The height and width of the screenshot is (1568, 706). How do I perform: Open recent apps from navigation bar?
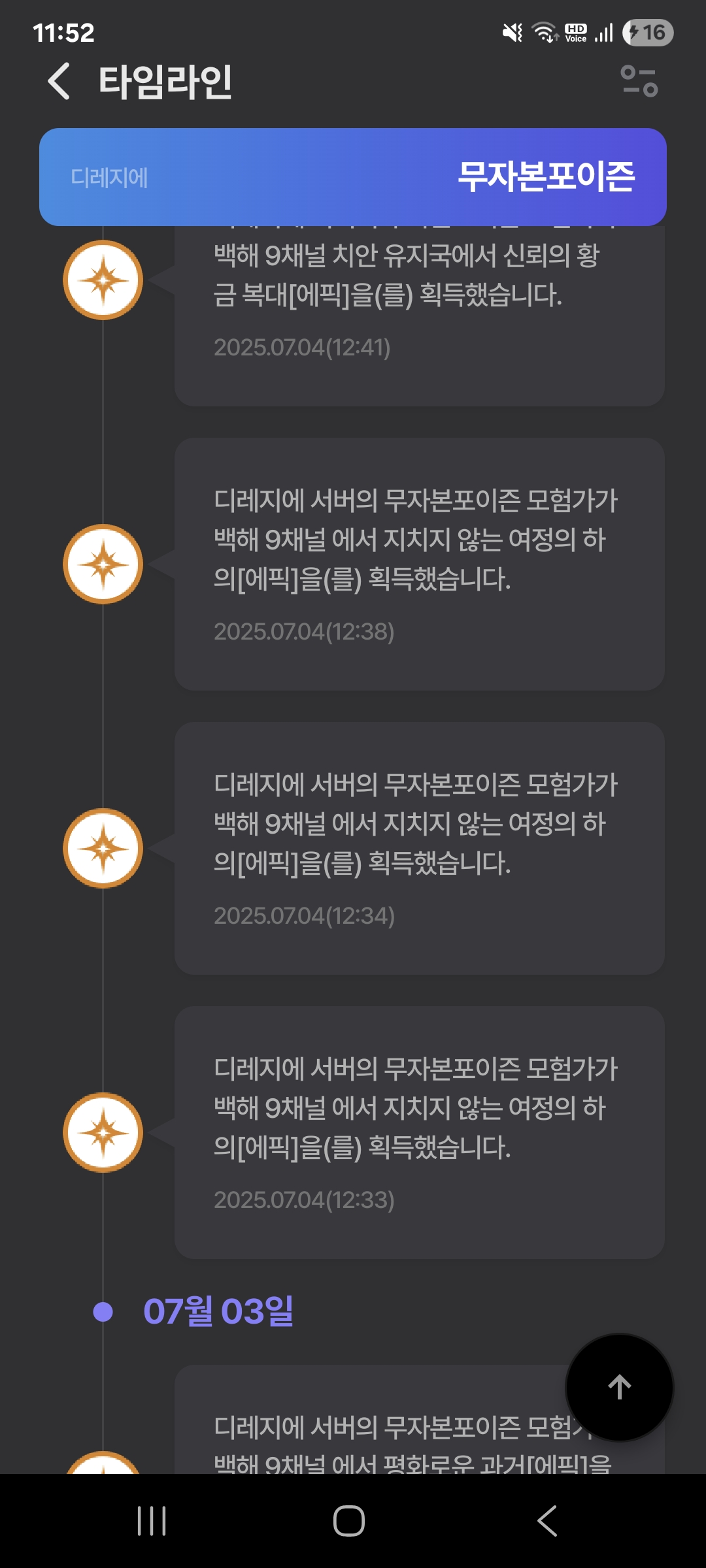[x=152, y=1521]
